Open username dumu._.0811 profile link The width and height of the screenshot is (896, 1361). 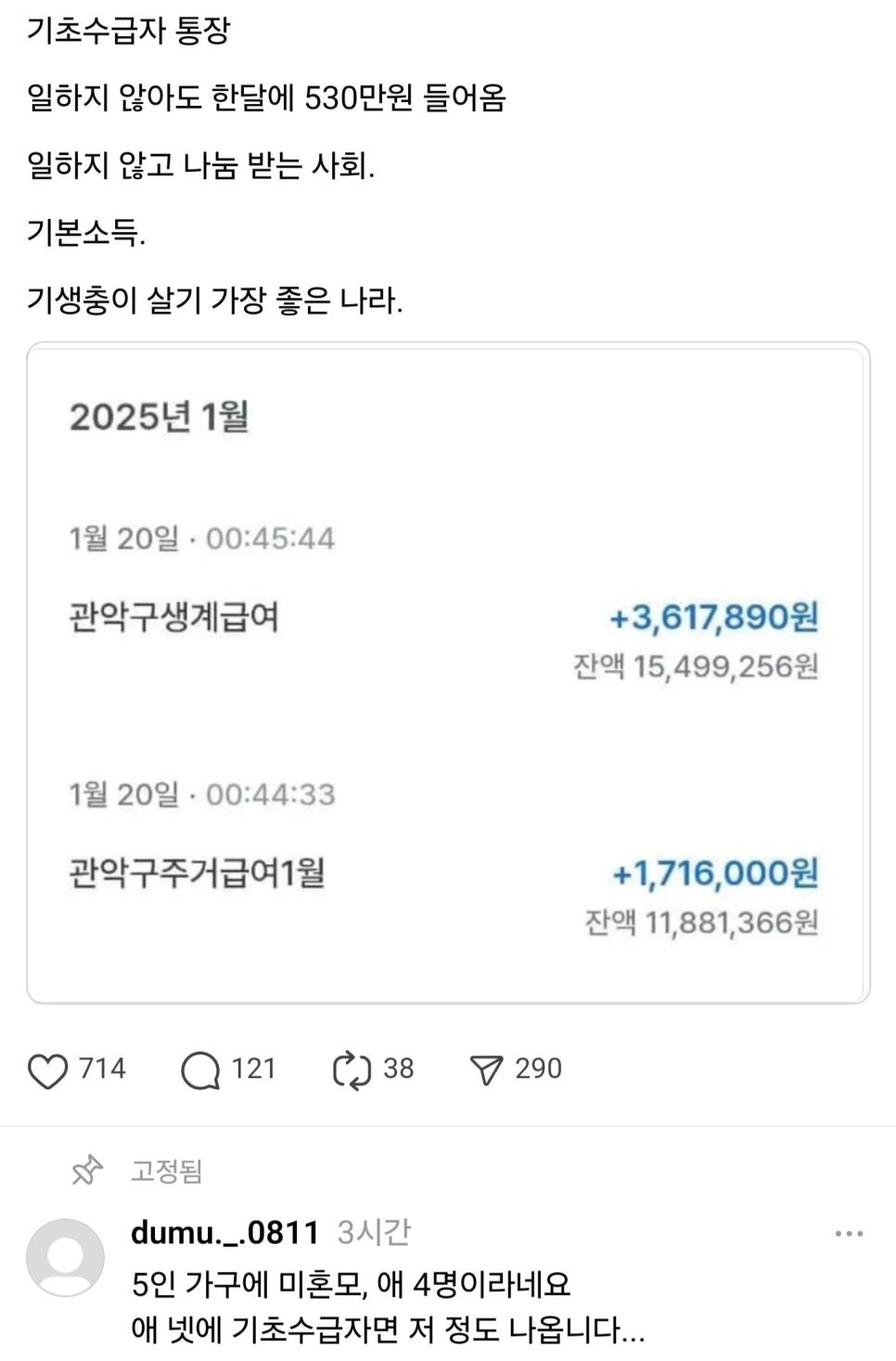pyautogui.click(x=224, y=1233)
